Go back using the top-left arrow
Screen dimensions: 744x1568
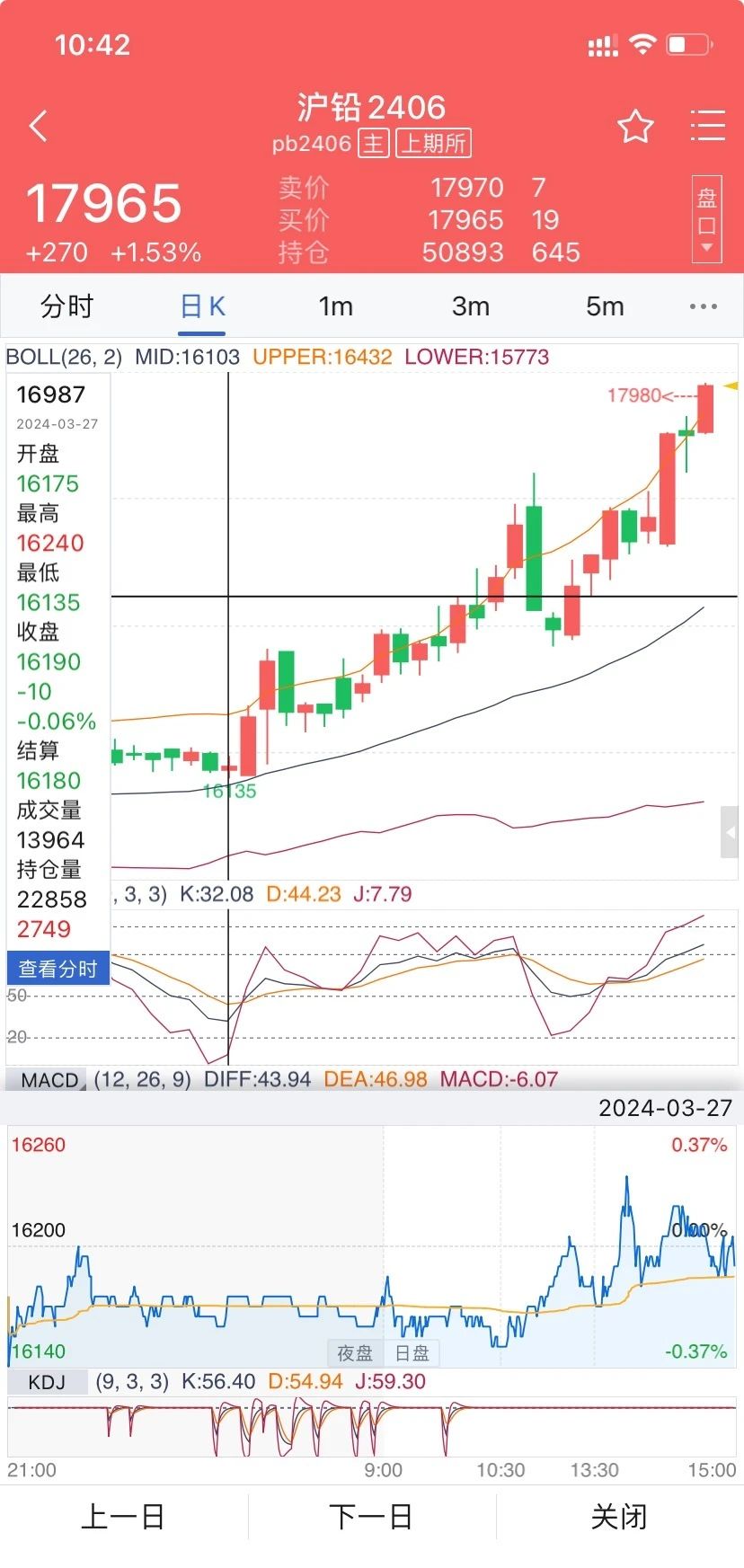click(x=38, y=127)
